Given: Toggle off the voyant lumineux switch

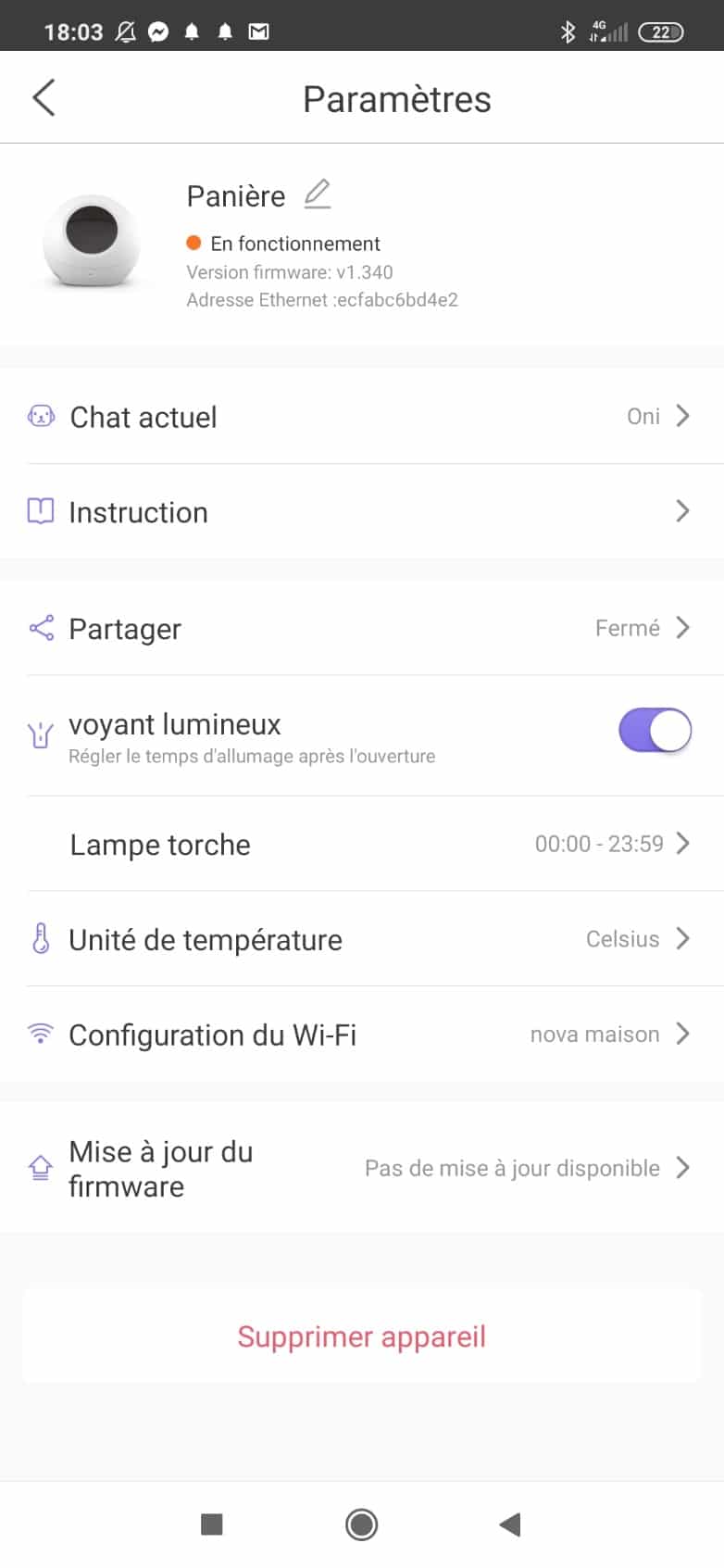Looking at the screenshot, I should coord(655,731).
